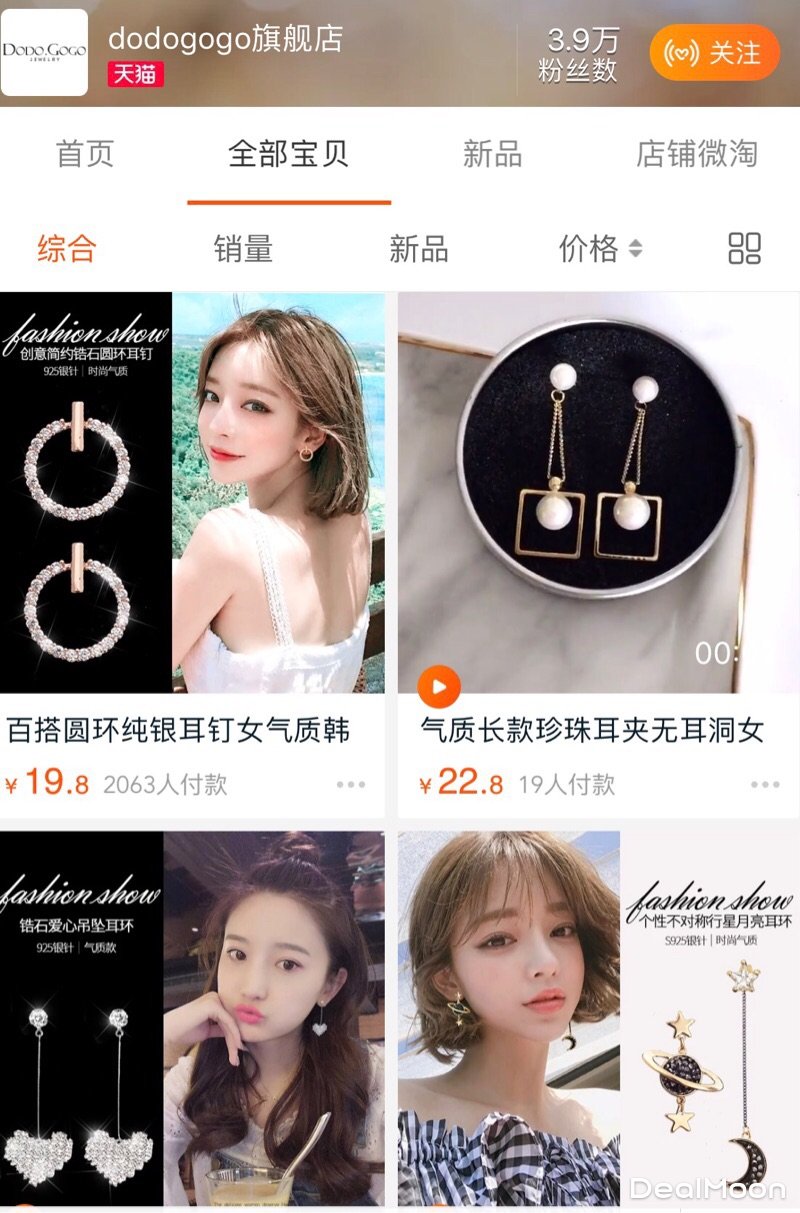The image size is (800, 1213).
Task: Switch to the 店铺微淘 tab
Action: click(697, 154)
